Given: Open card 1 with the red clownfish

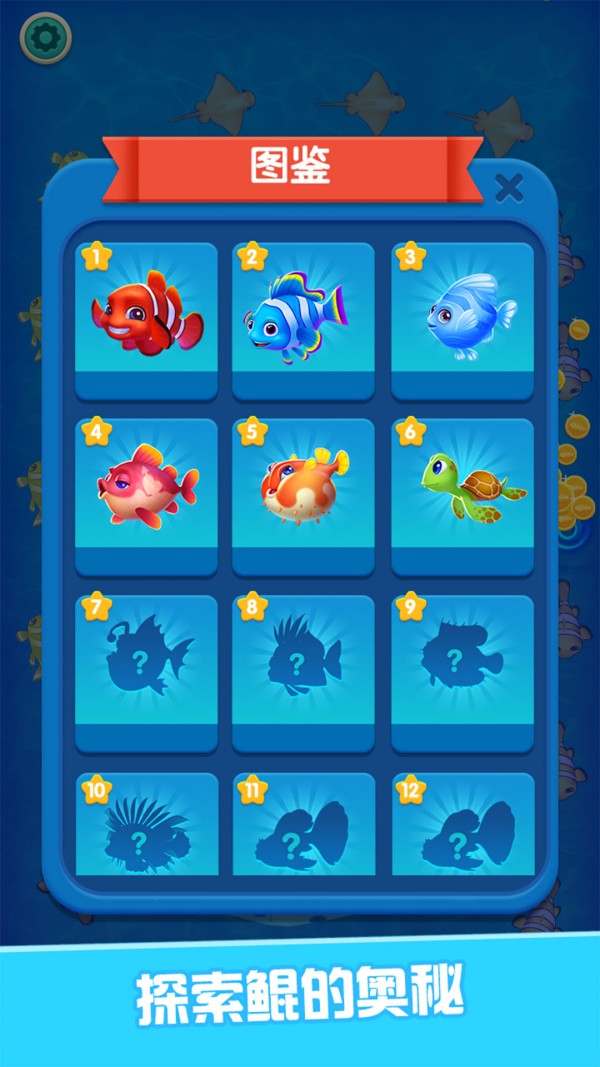Looking at the screenshot, I should pyautogui.click(x=146, y=317).
